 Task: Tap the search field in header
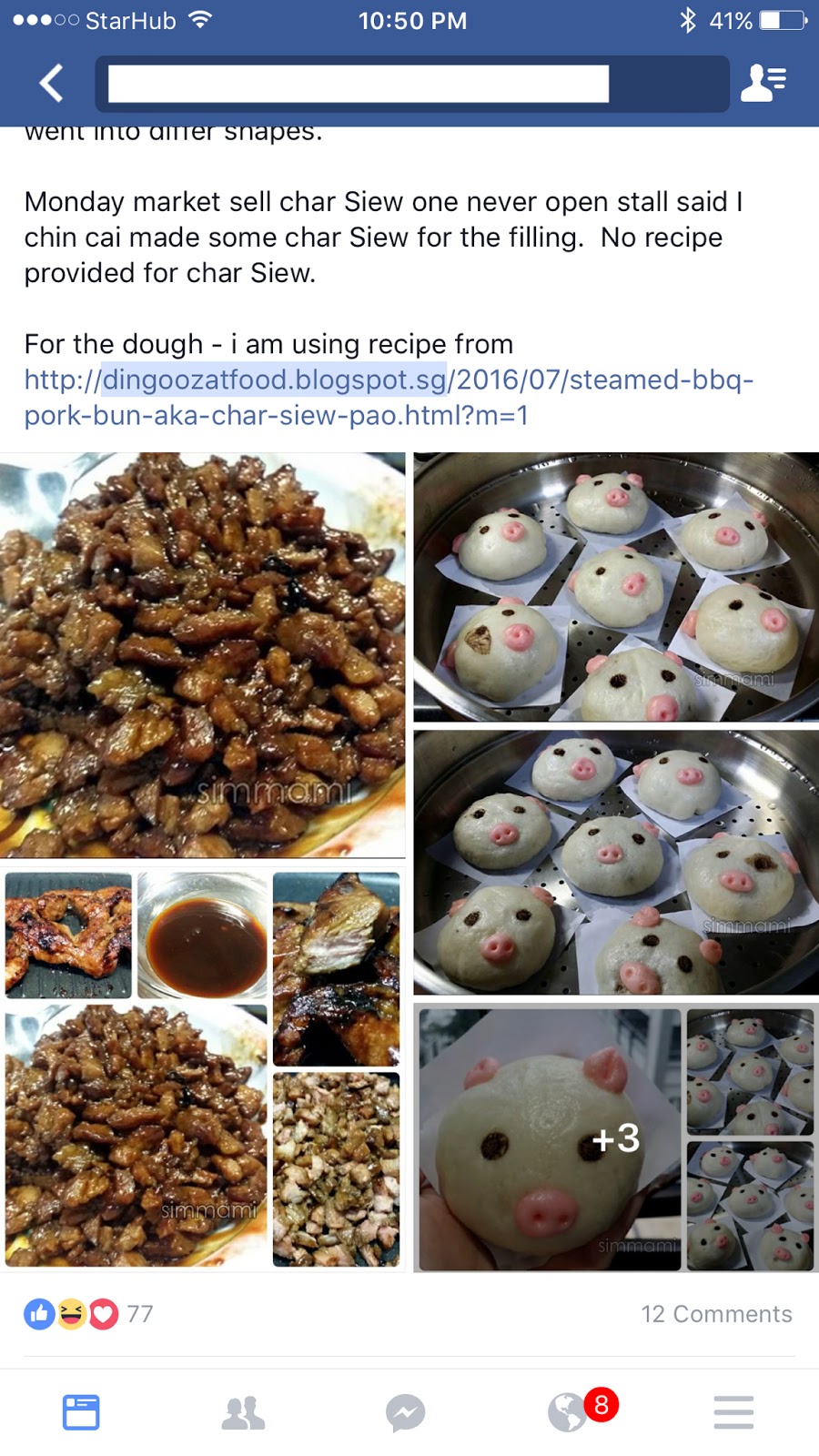[411, 85]
